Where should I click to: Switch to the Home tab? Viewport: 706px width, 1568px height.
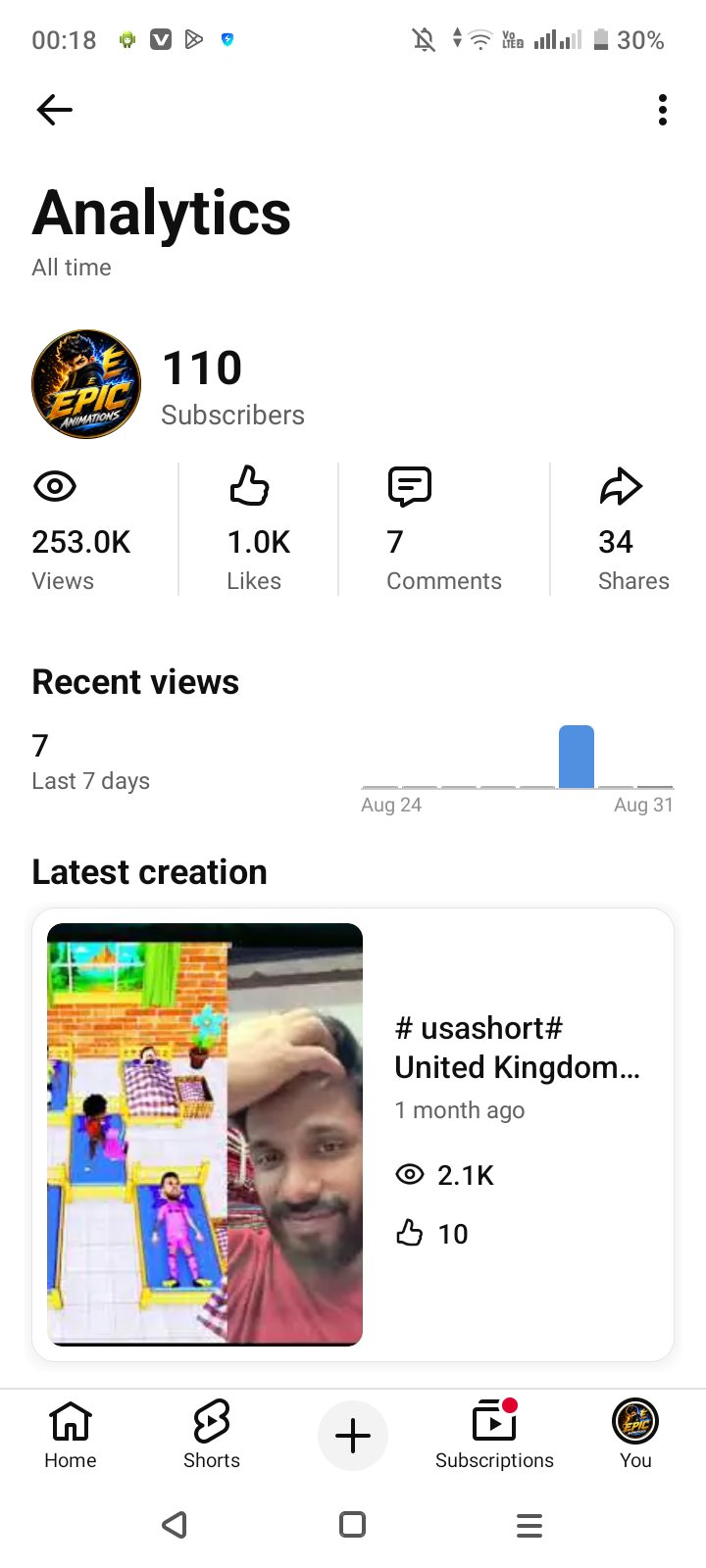pyautogui.click(x=71, y=1435)
